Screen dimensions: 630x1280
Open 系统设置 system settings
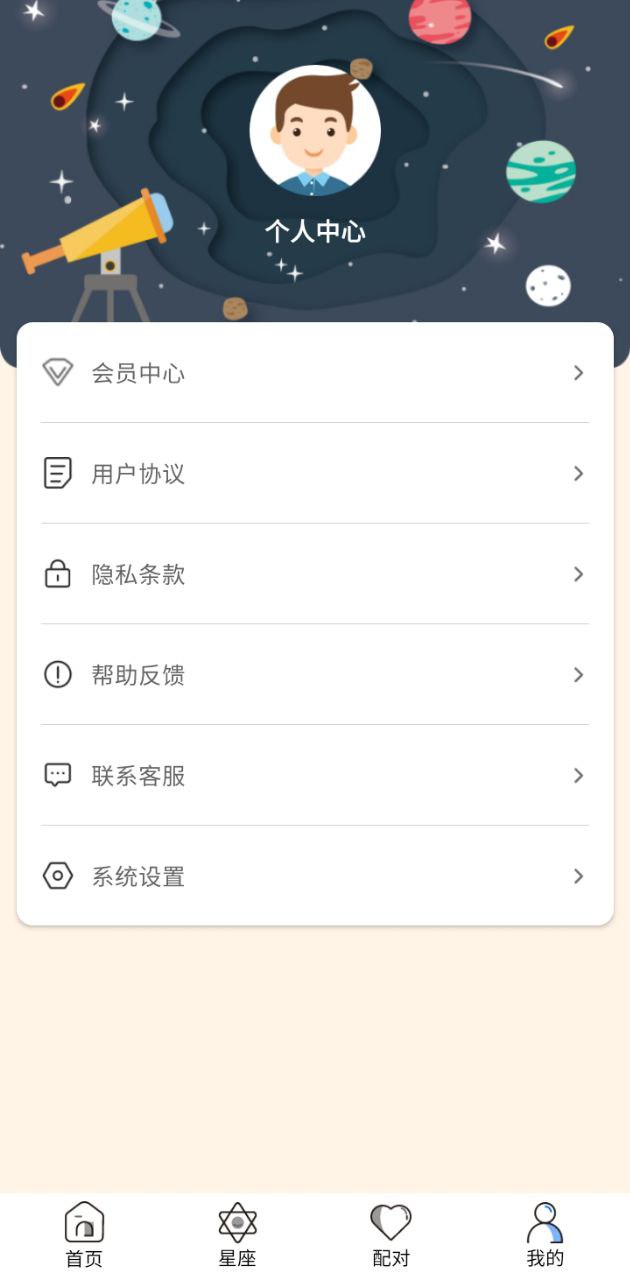click(314, 876)
